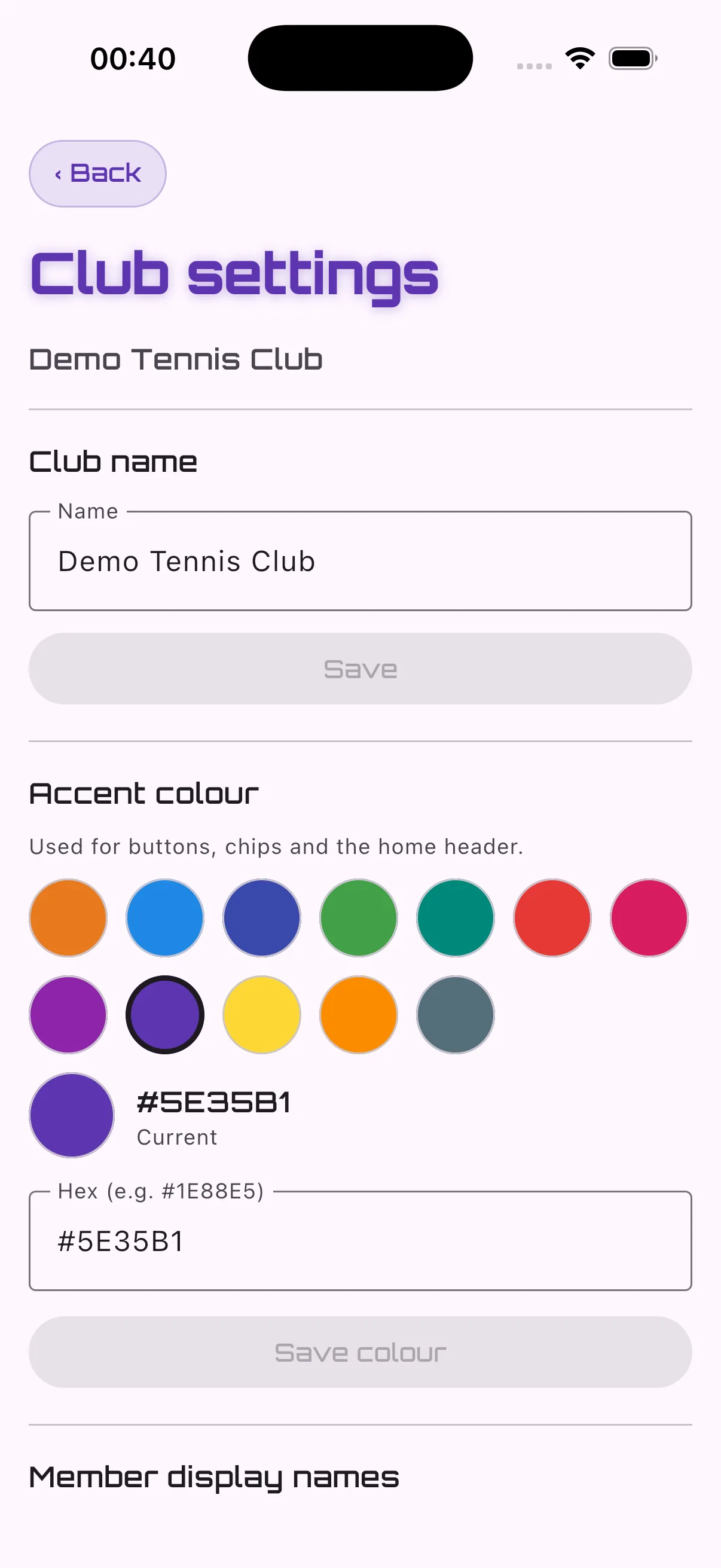
Task: Select the red accent colour
Action: (x=552, y=918)
